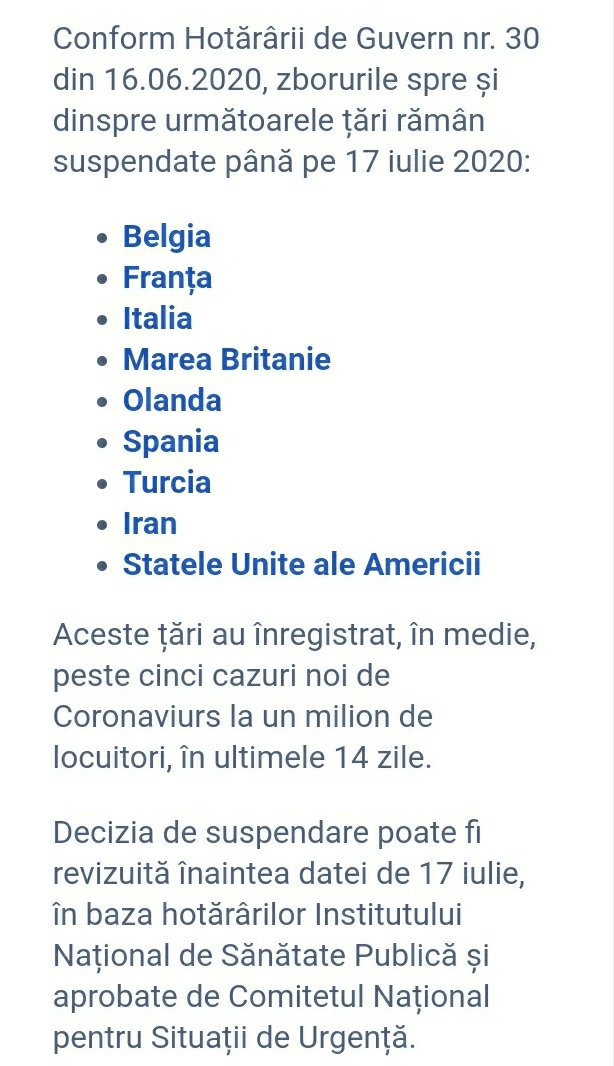Image resolution: width=614 pixels, height=1066 pixels.
Task: Select the Italia link
Action: pyautogui.click(x=157, y=319)
